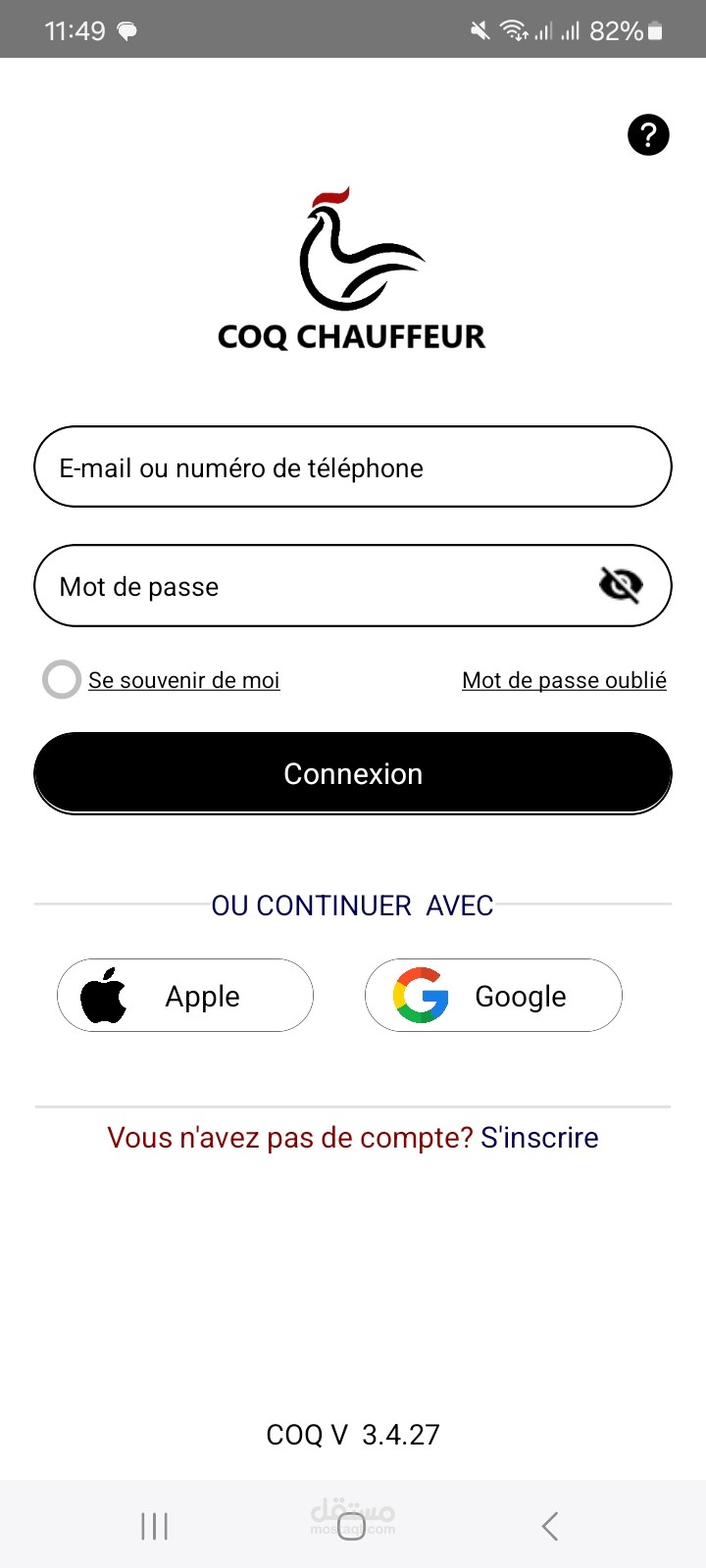Open recent apps from the navigation bar
Viewport: 706px width, 1568px height.
point(155,1526)
